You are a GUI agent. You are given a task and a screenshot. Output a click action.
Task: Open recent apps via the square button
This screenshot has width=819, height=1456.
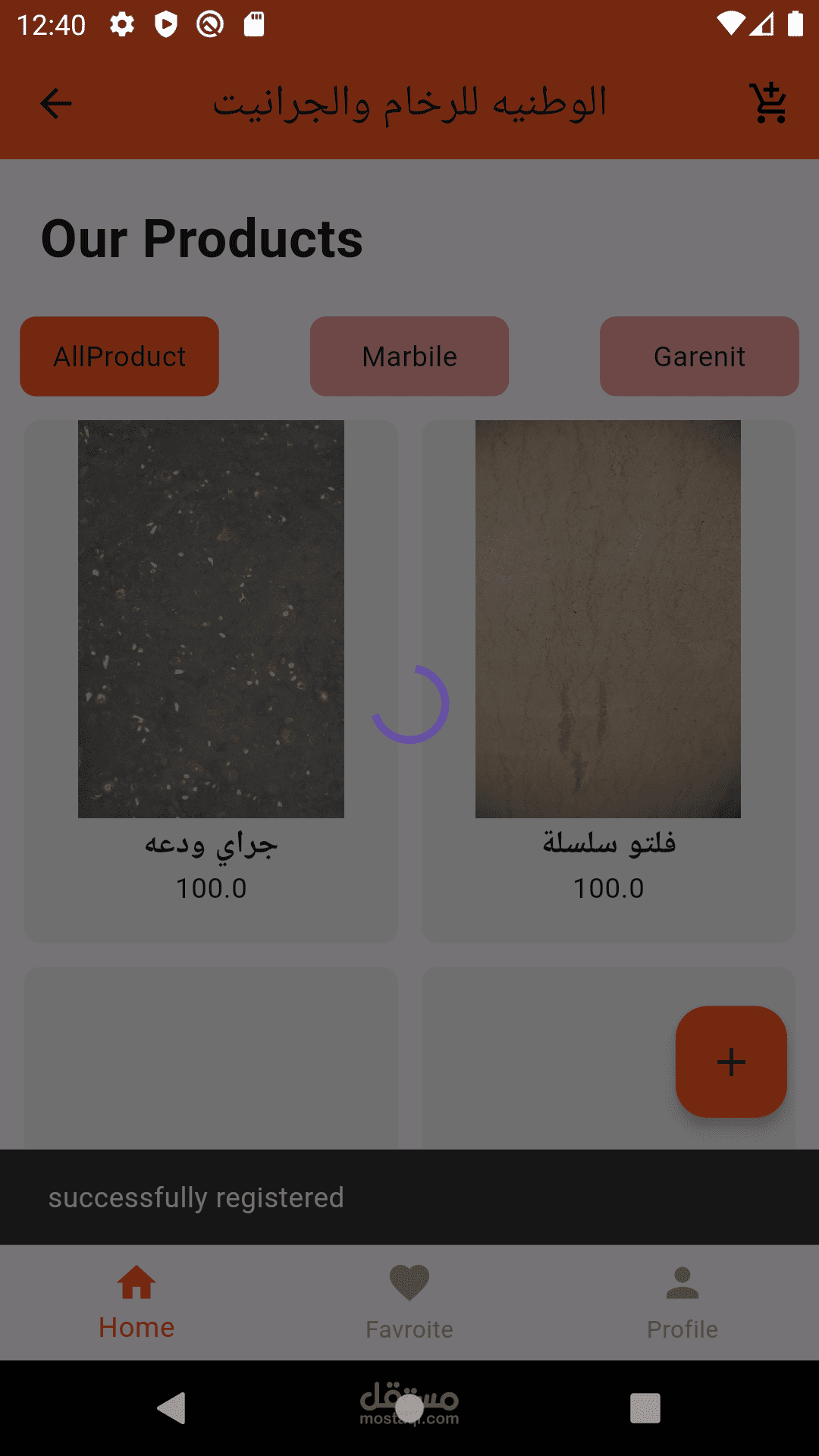645,1408
